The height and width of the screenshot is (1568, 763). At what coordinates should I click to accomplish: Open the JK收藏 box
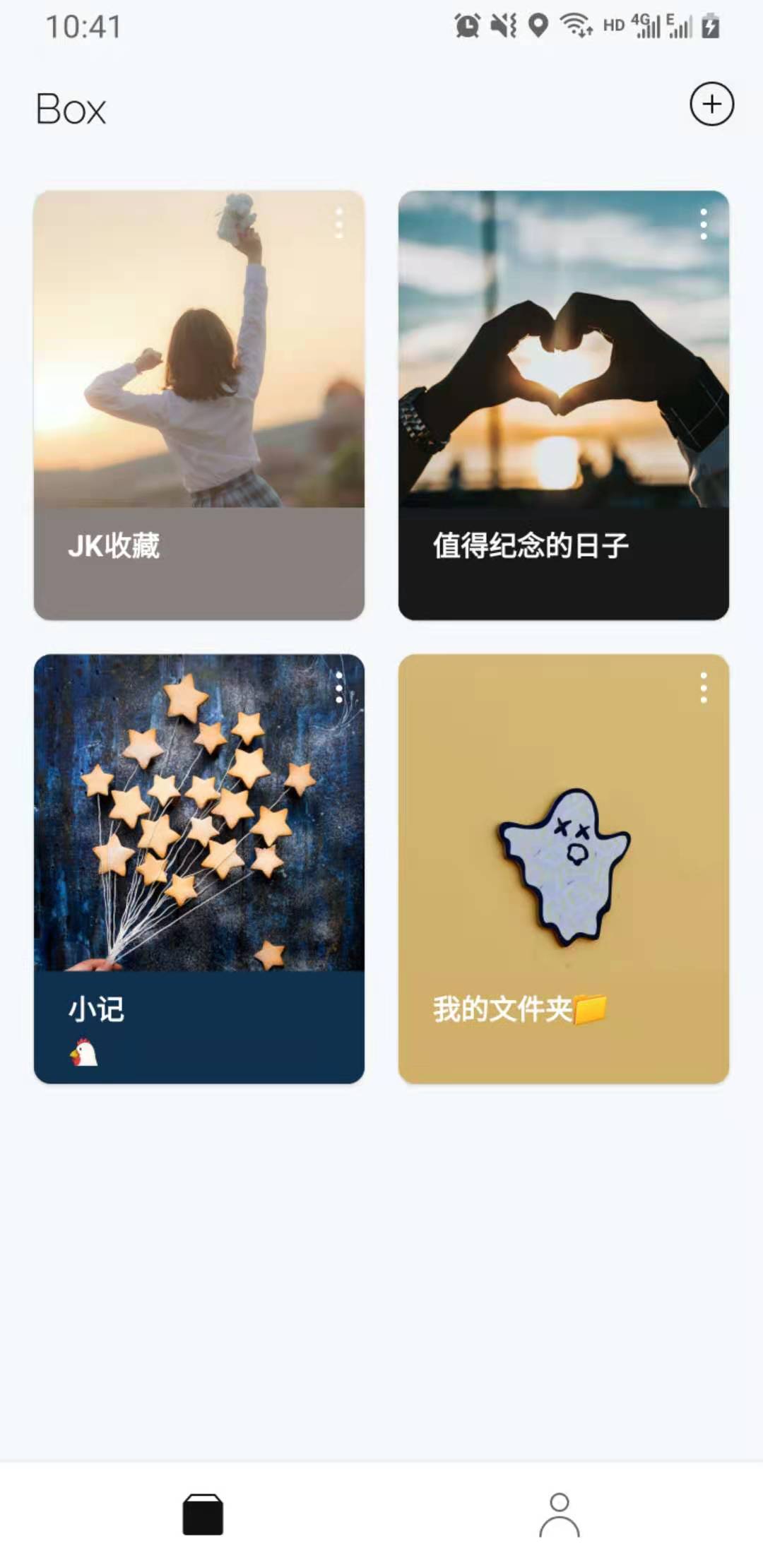199,405
